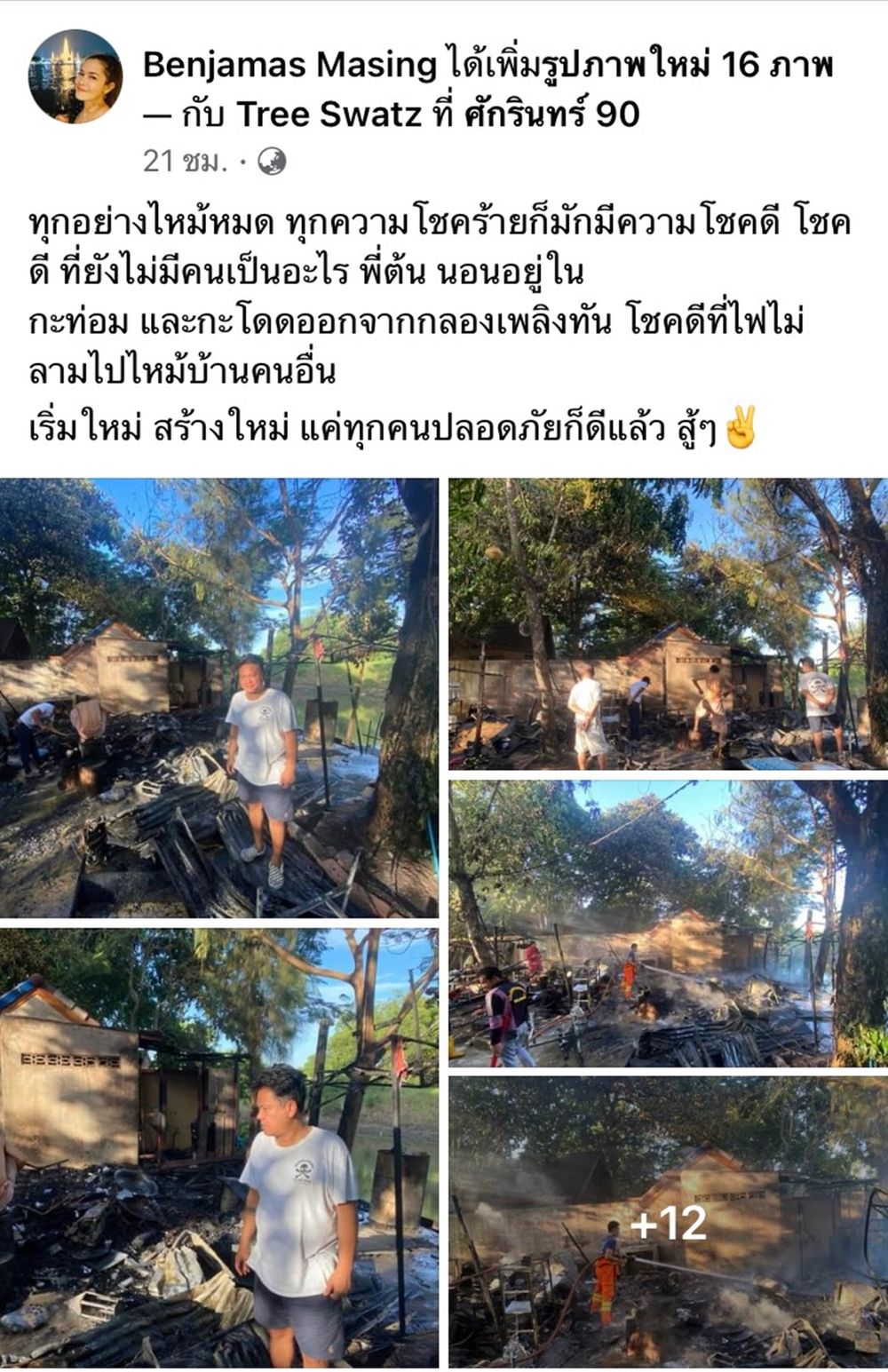Screen dimensions: 888x1372
Task: Open the close-up photo of man in white shirt
Action: [218, 1147]
